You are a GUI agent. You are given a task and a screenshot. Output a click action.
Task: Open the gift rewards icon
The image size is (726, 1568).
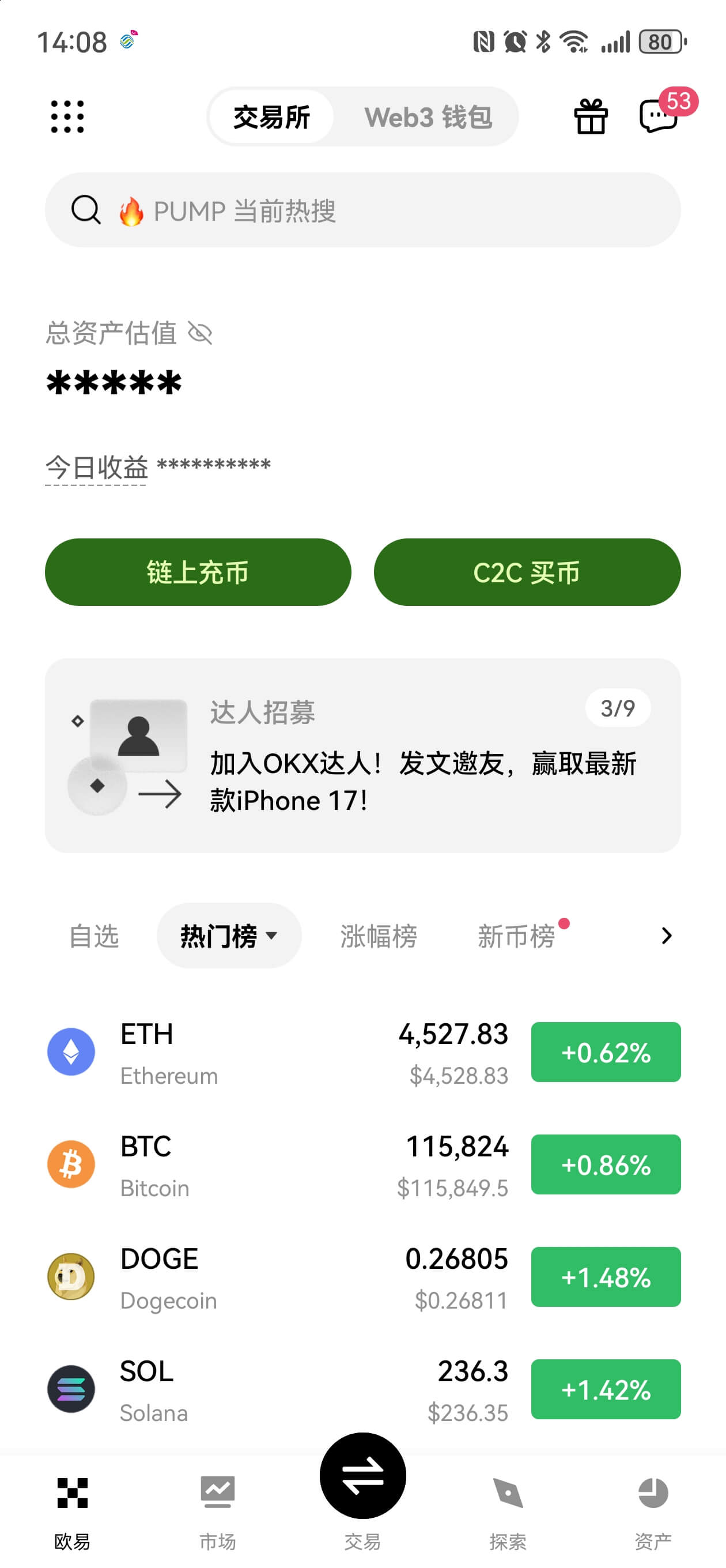coord(590,116)
